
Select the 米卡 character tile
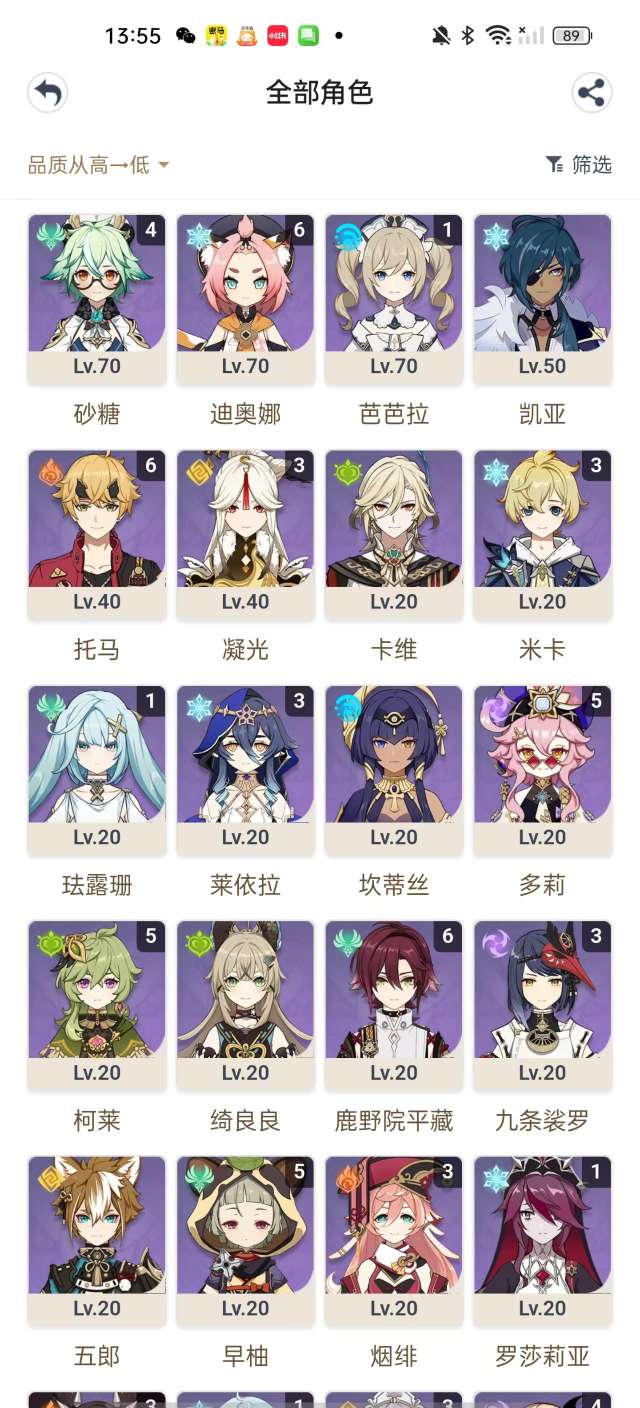click(542, 535)
